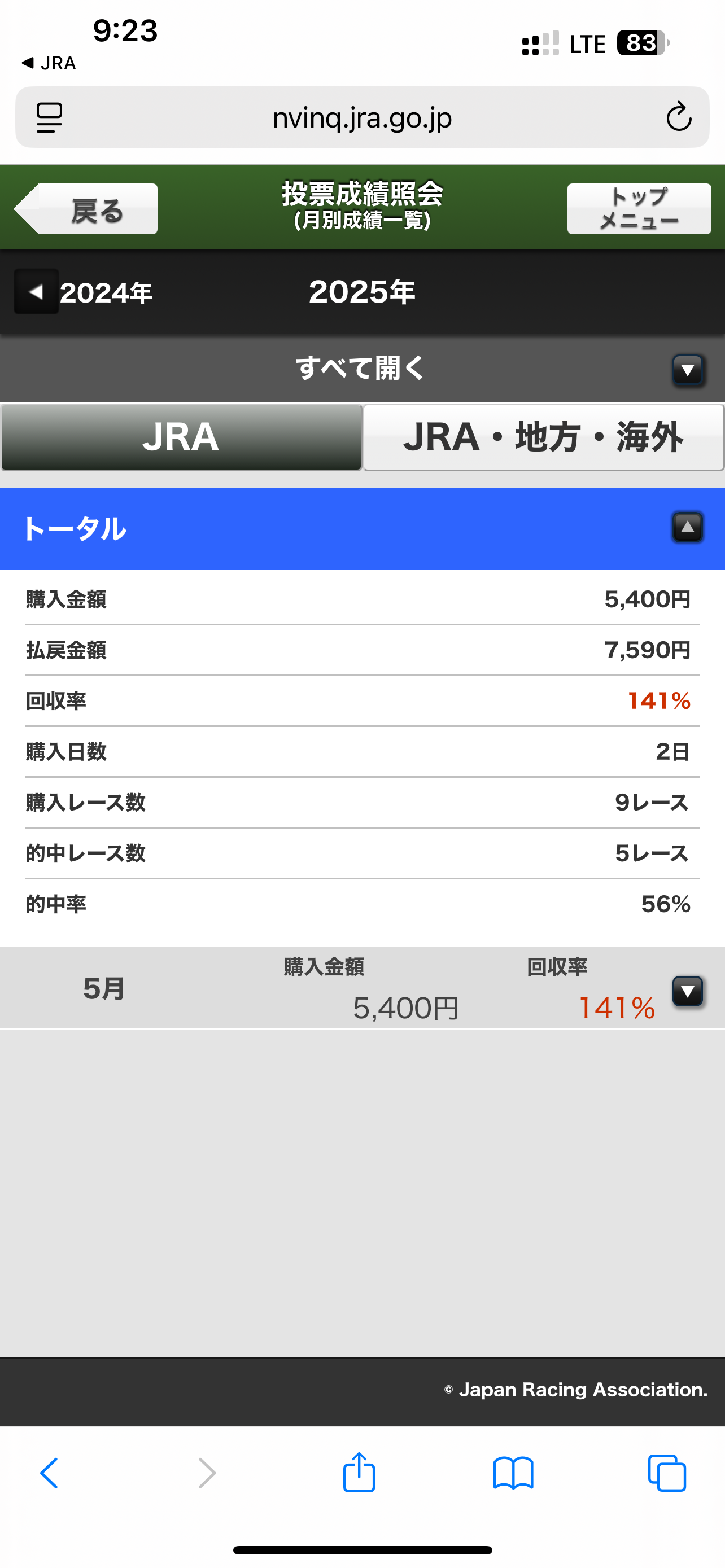The image size is (725, 1568).
Task: Open the page settings icon in address bar
Action: [49, 117]
